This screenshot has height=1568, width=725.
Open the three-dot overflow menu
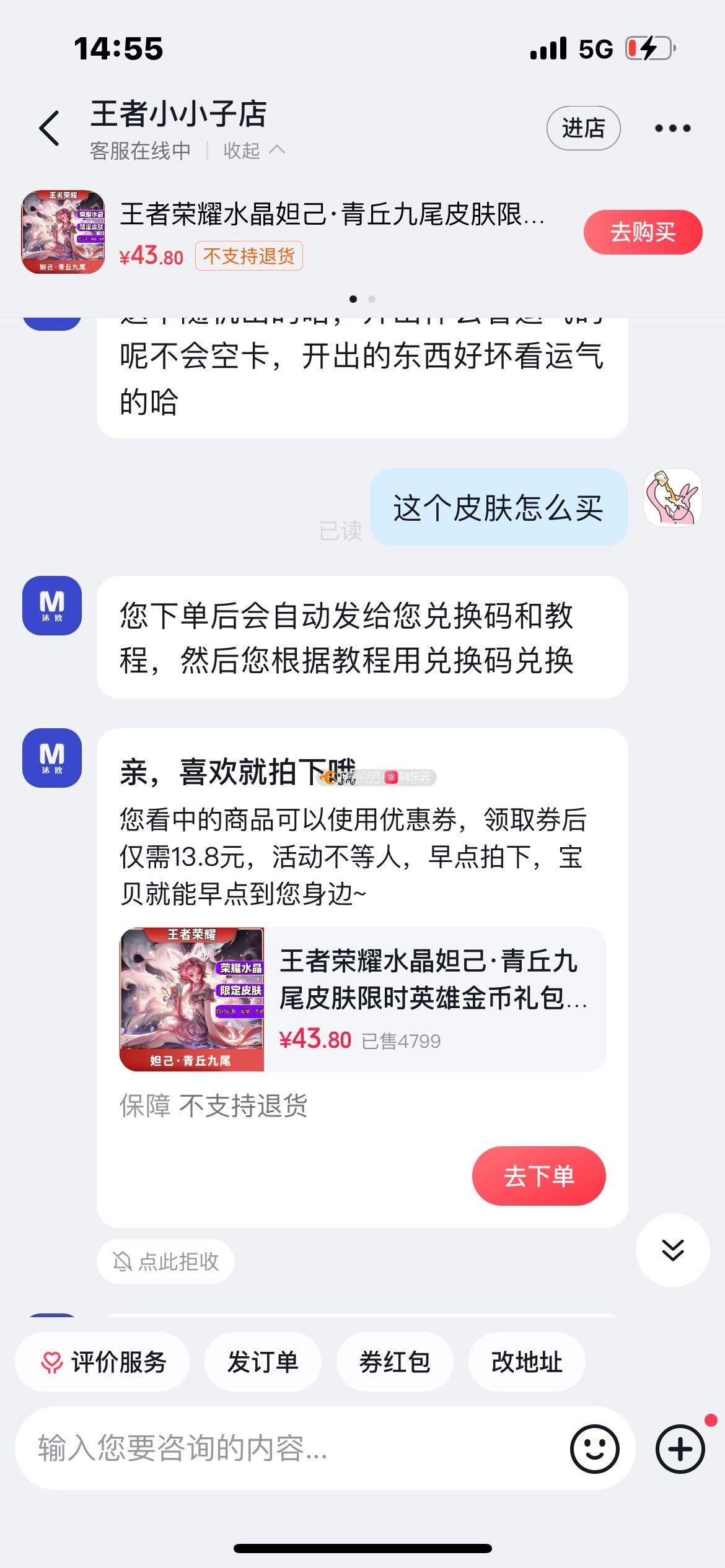(672, 128)
